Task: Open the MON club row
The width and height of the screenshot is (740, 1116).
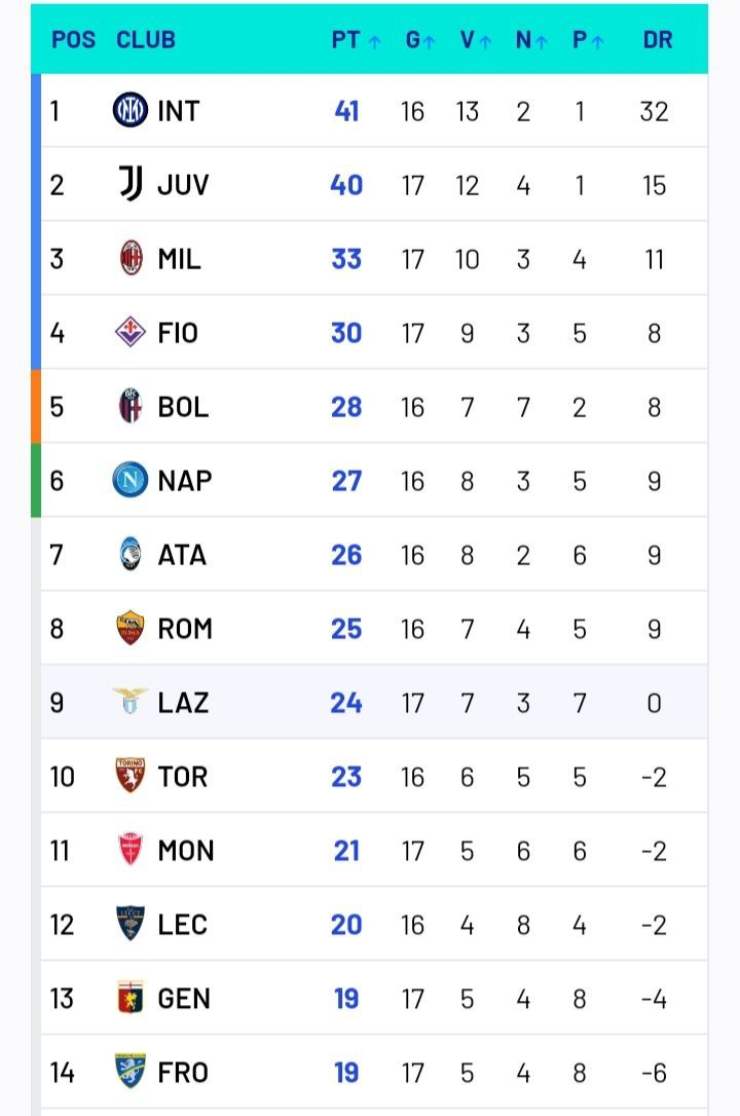Action: coord(185,851)
